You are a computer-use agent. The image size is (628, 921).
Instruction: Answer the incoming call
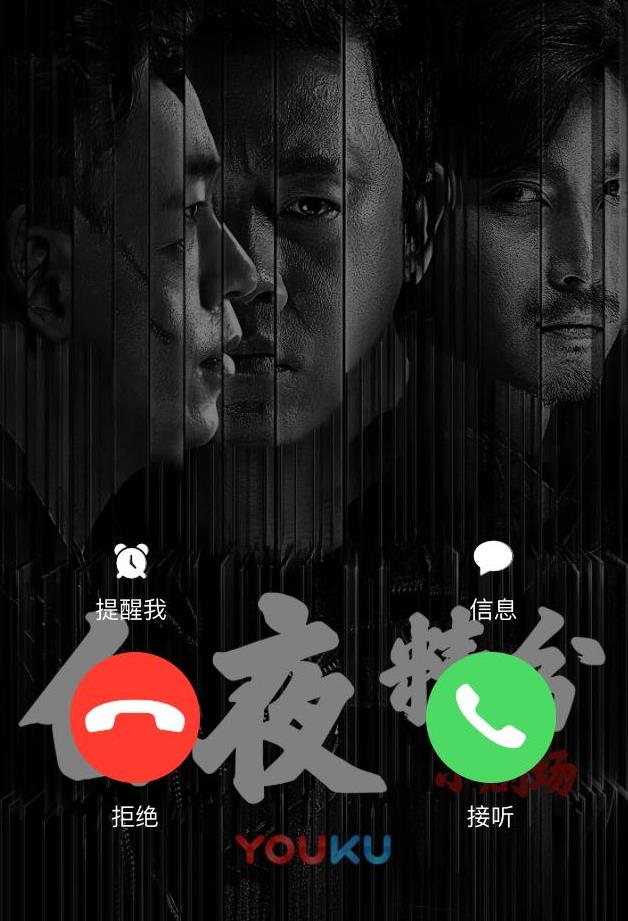[490, 717]
